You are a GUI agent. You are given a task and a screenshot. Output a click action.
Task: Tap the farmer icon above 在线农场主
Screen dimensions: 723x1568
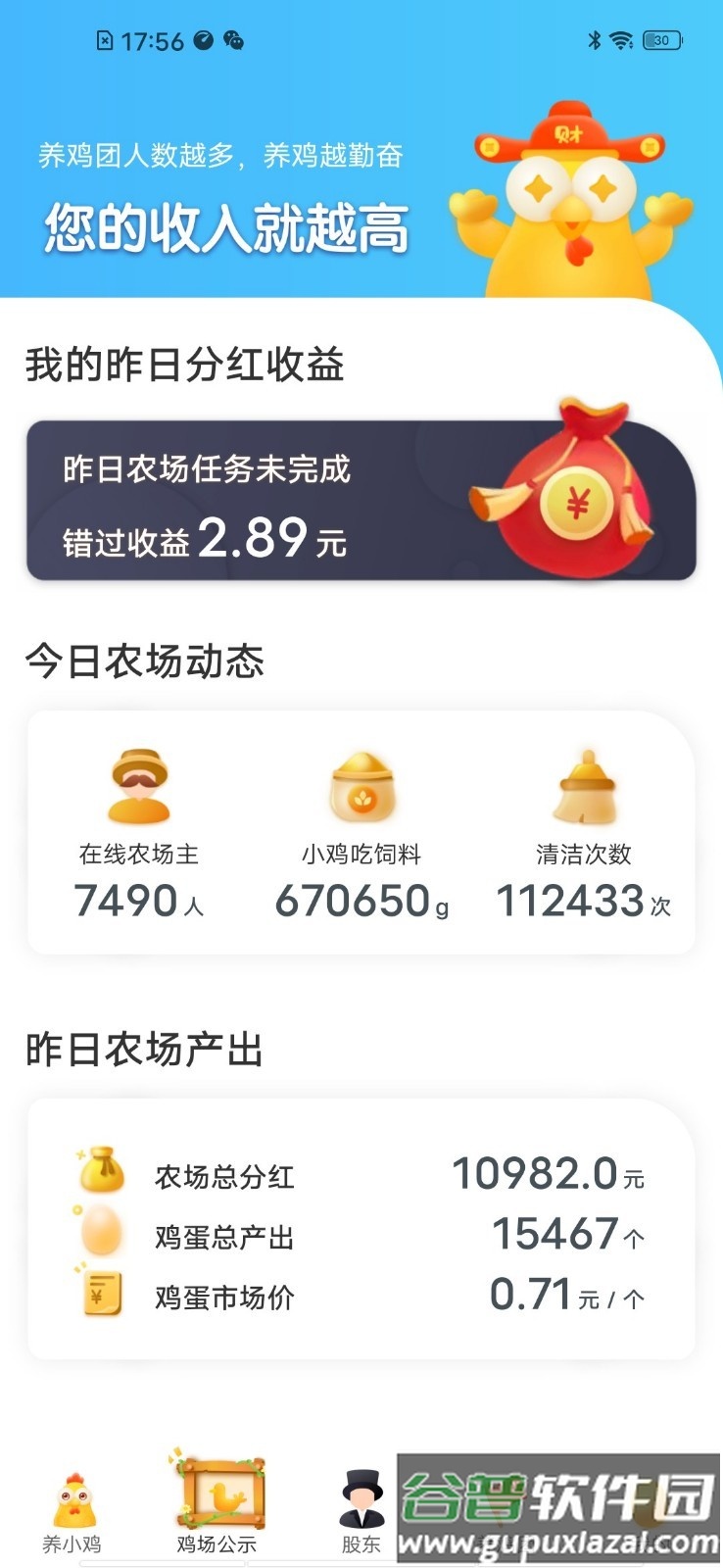click(x=140, y=789)
